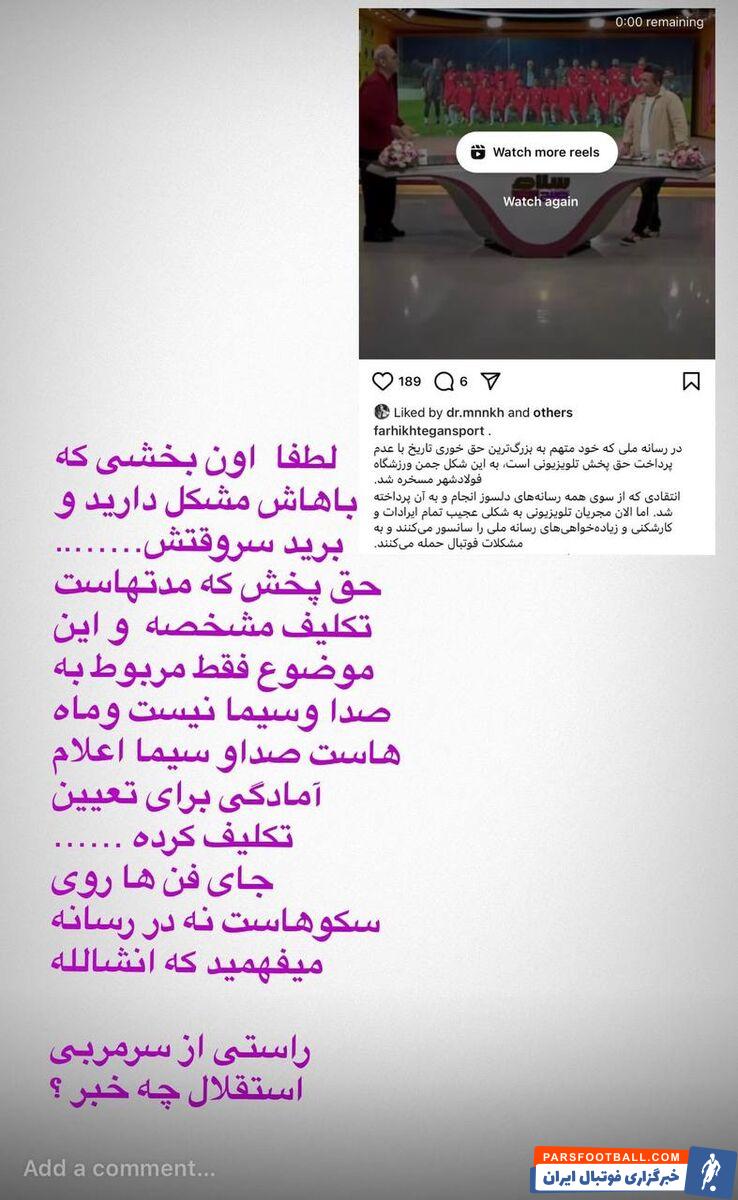View likers by clicking the others link
The image size is (738, 1200).
[x=552, y=412]
